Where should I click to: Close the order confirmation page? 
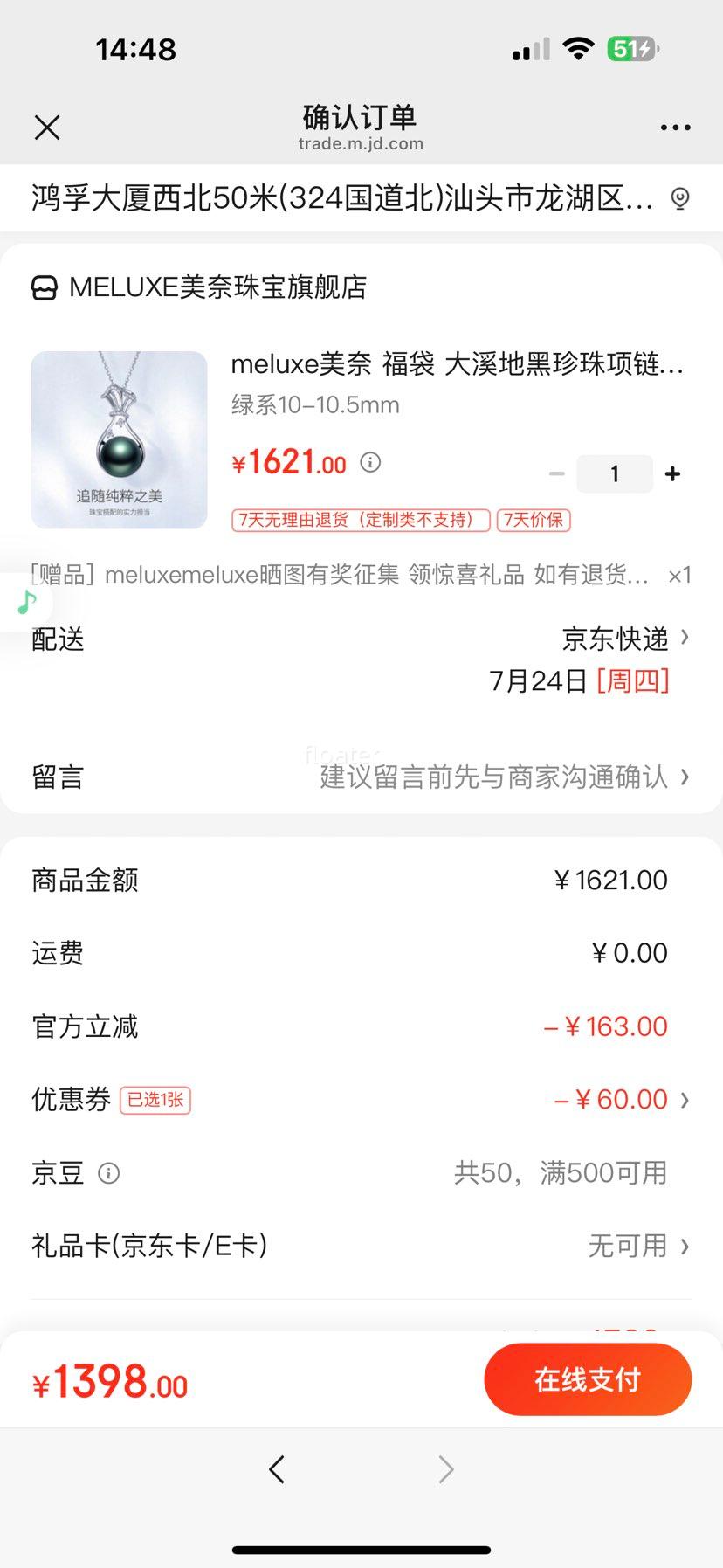coord(47,128)
